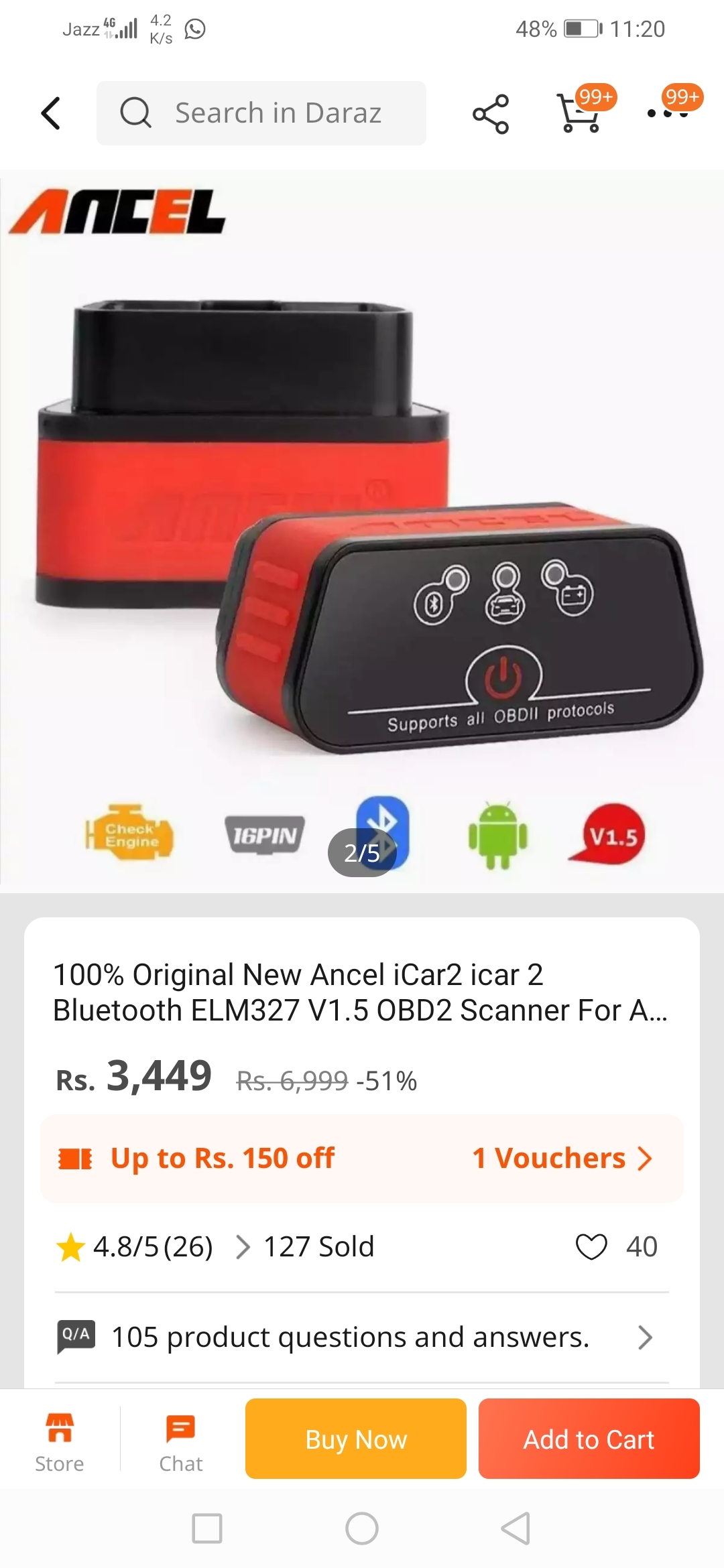Go back using the top-left arrow
Image resolution: width=724 pixels, height=1568 pixels.
click(x=51, y=113)
